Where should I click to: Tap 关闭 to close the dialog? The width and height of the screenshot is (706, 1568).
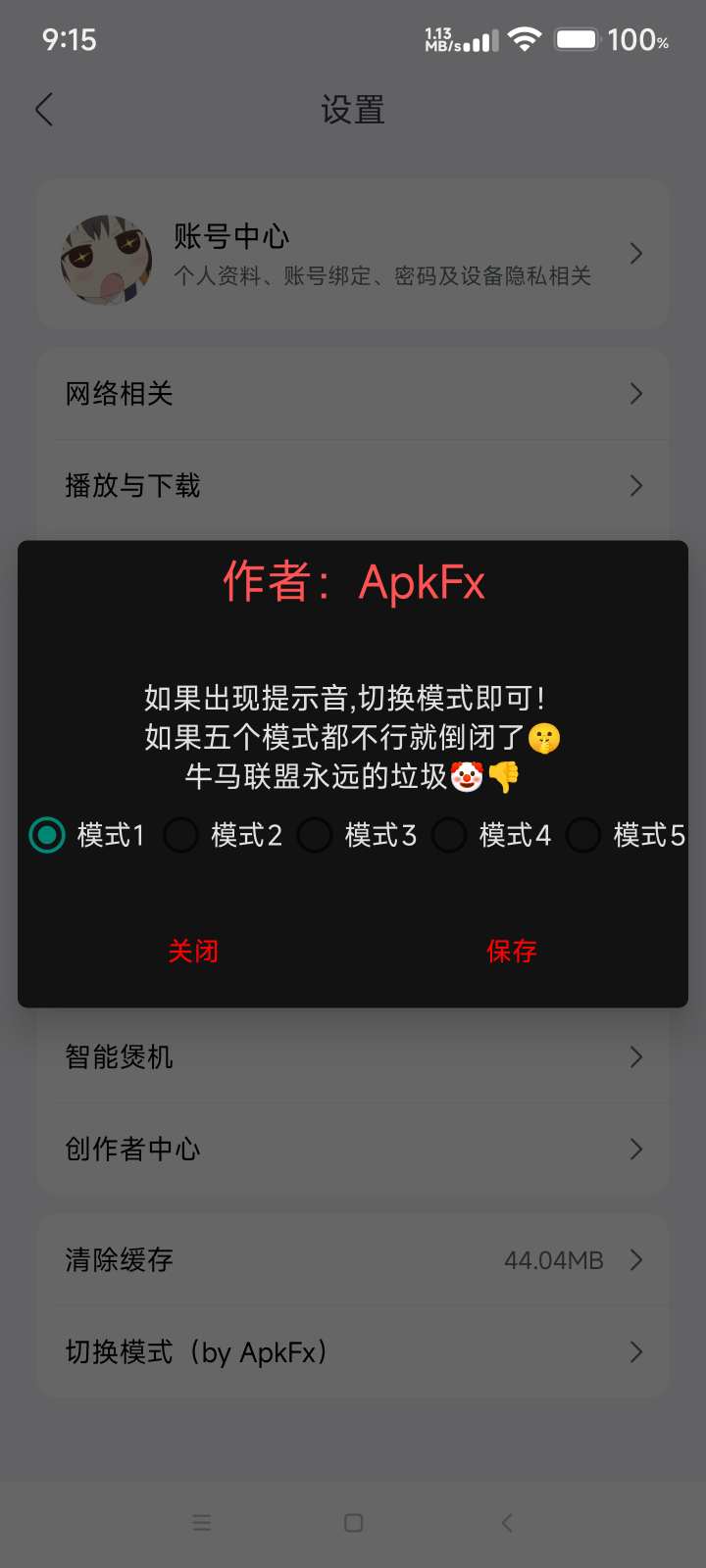pyautogui.click(x=193, y=951)
